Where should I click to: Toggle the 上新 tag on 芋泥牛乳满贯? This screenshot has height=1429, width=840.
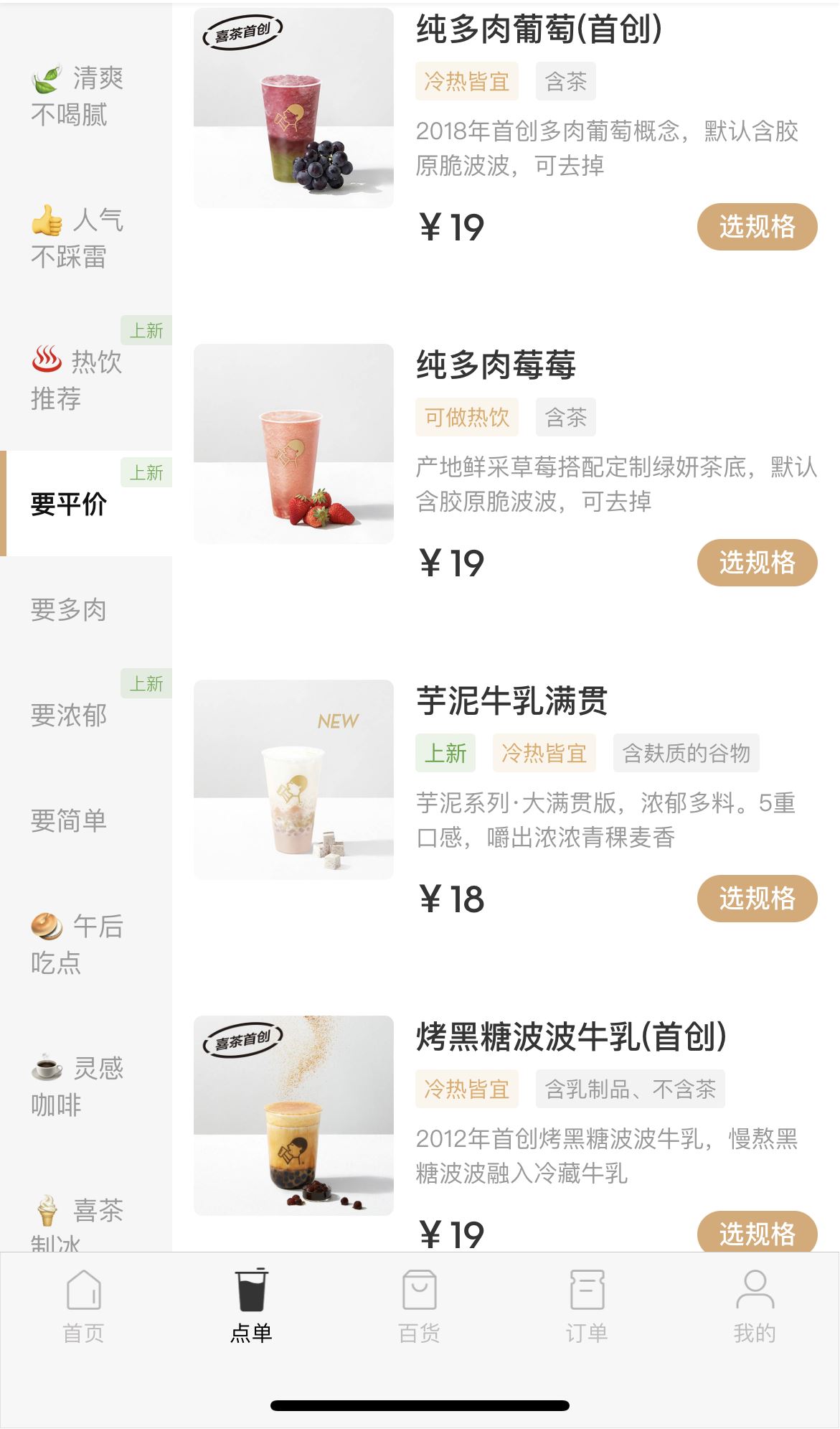(x=445, y=754)
